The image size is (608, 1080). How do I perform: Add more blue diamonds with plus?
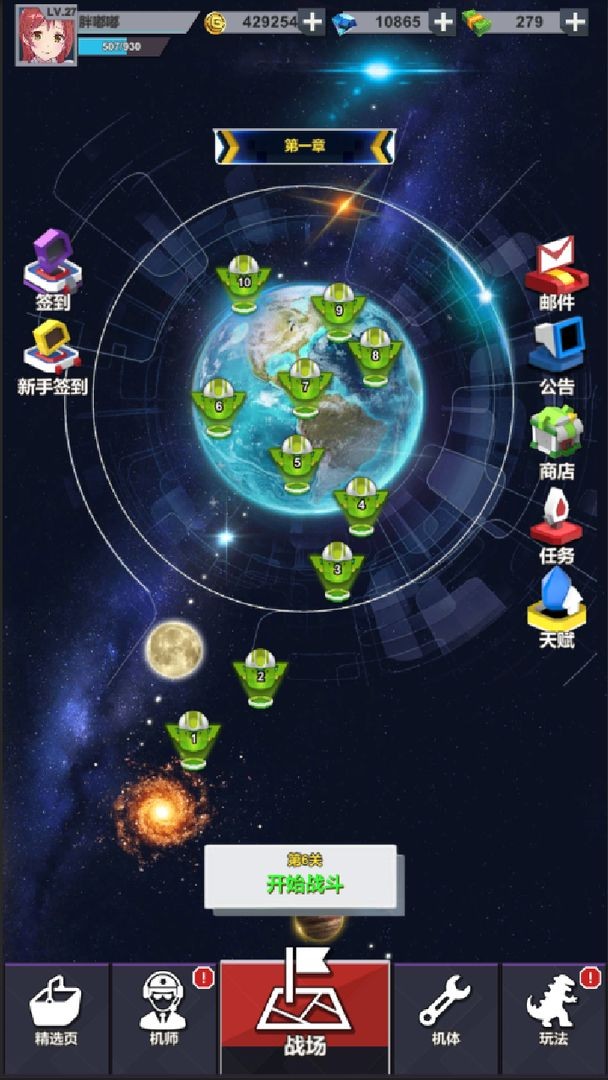coord(442,21)
